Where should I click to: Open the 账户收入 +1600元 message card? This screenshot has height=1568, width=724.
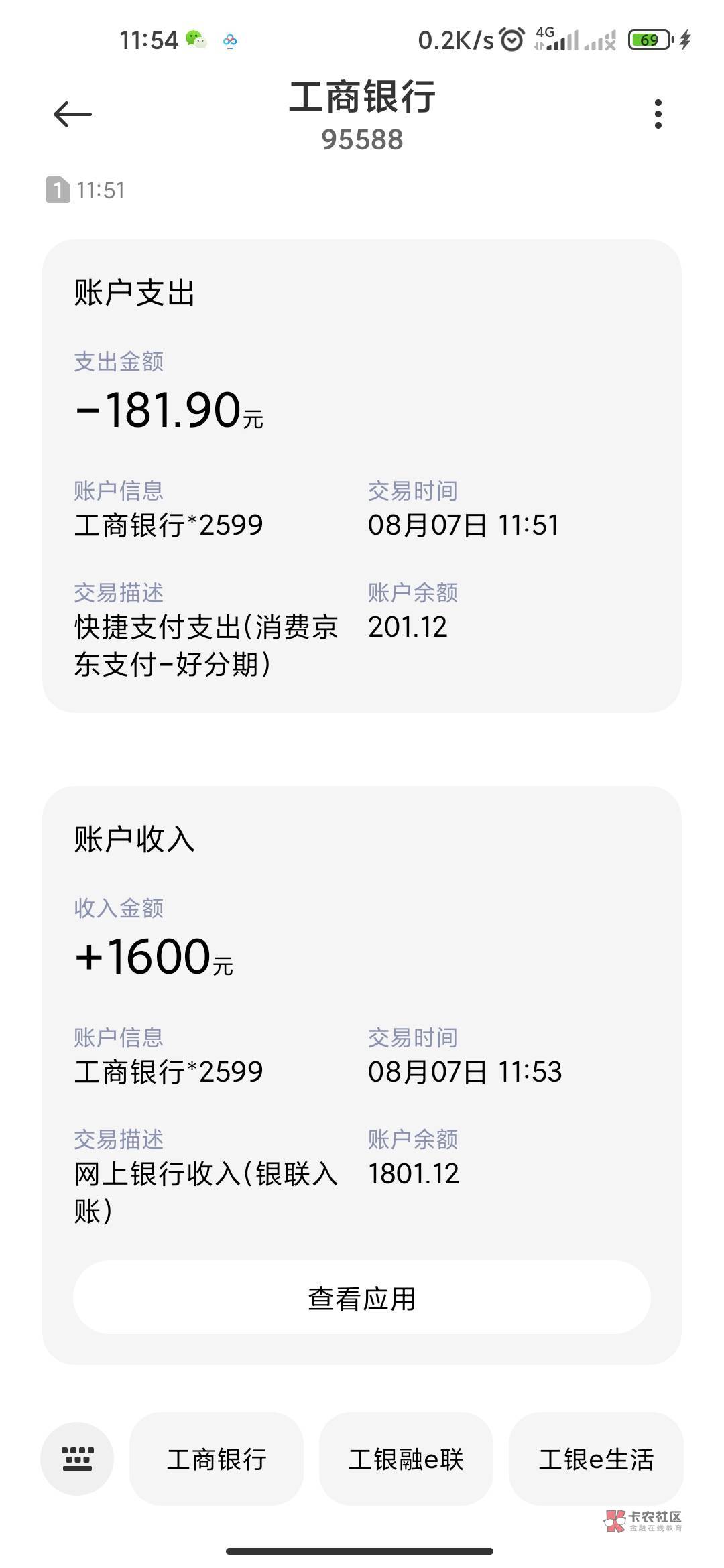pyautogui.click(x=362, y=1075)
